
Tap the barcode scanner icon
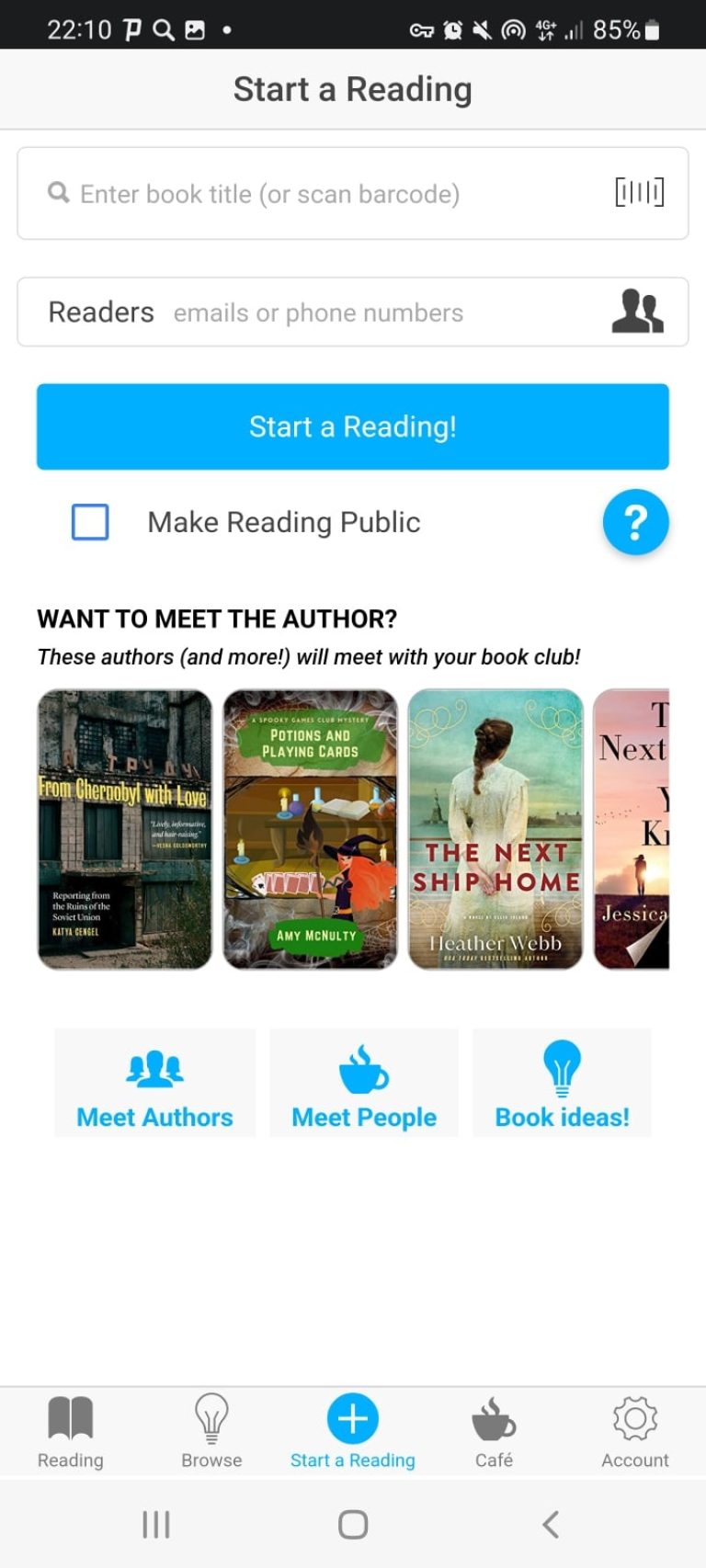[x=639, y=192]
